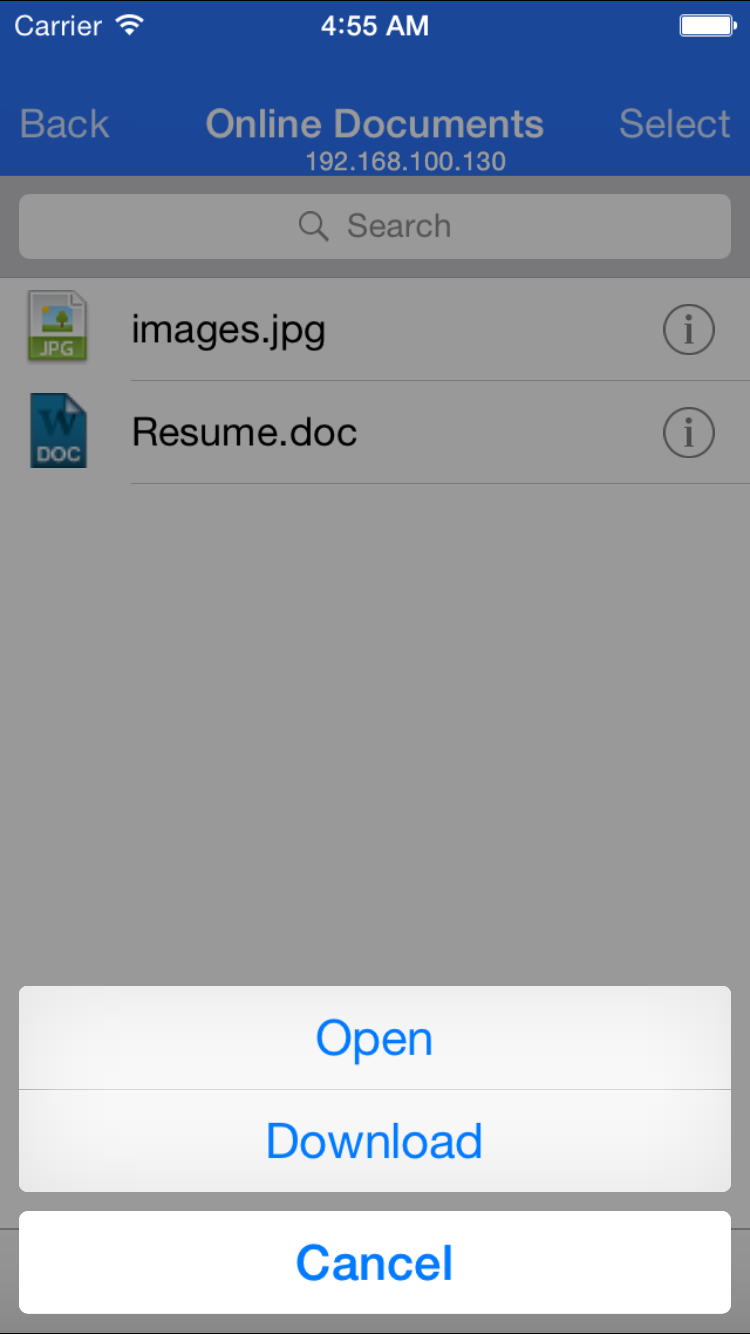View info for images.jpg
Screen dimensions: 750x1334
[x=689, y=330]
